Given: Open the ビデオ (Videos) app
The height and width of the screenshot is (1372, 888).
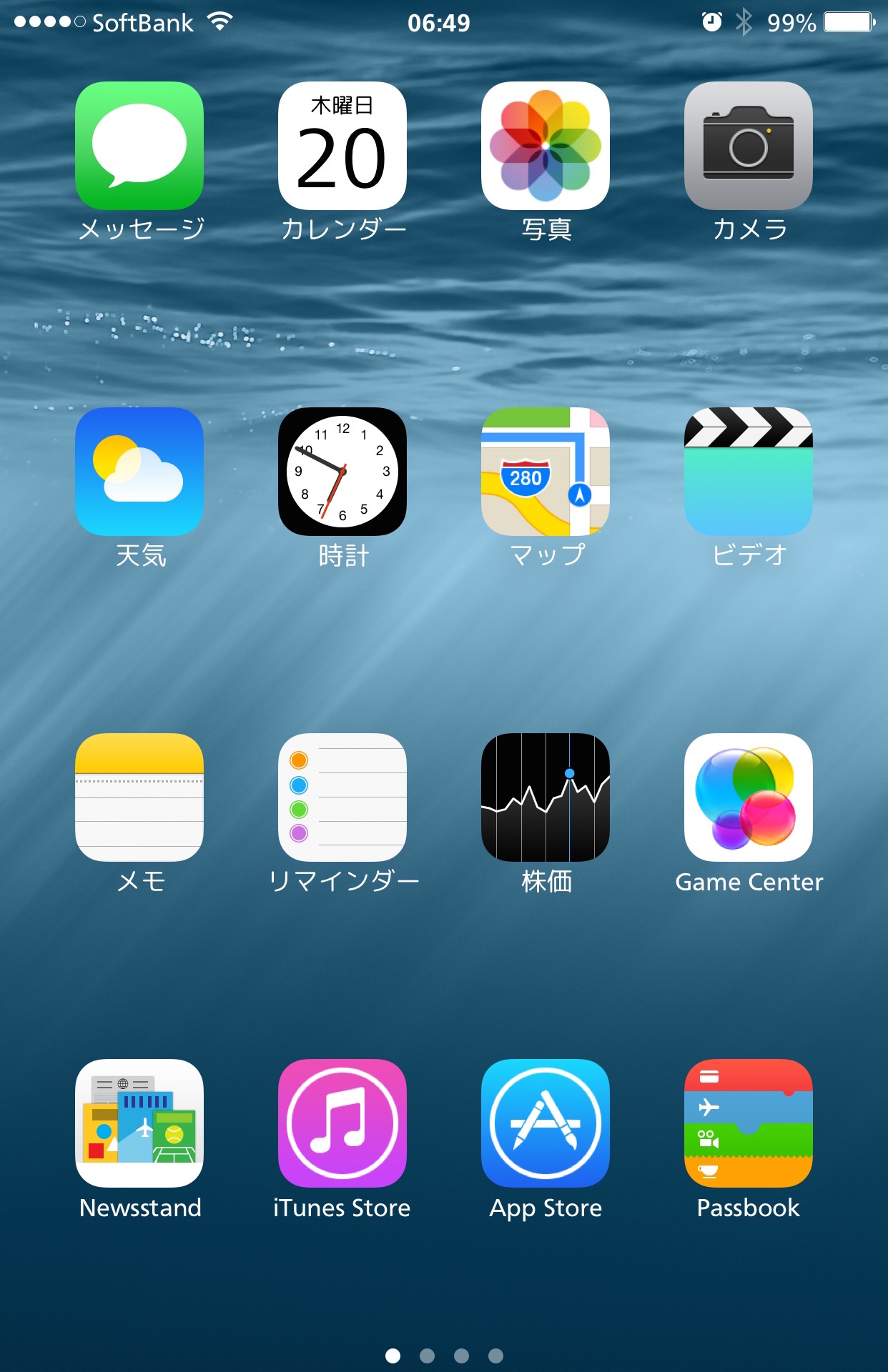Looking at the screenshot, I should (749, 472).
